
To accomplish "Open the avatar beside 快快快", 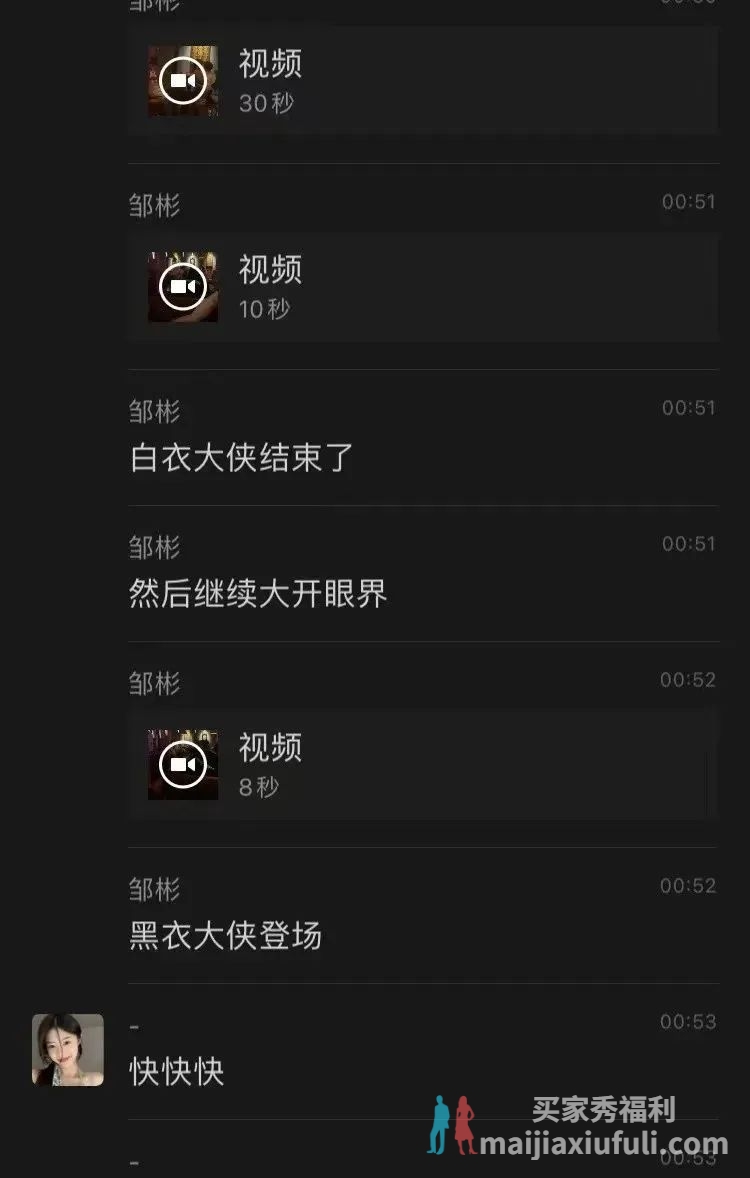I will (68, 1050).
